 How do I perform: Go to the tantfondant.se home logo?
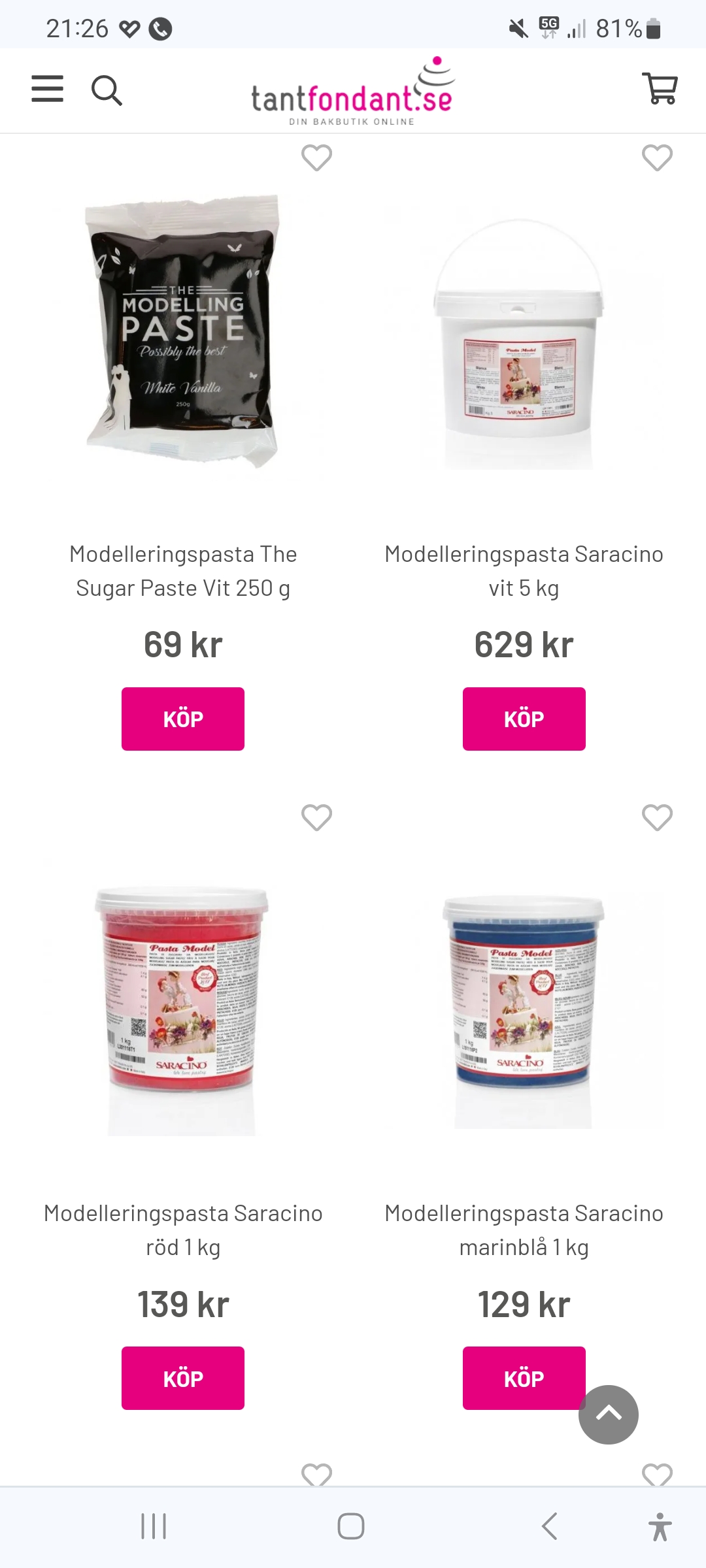pos(352,92)
